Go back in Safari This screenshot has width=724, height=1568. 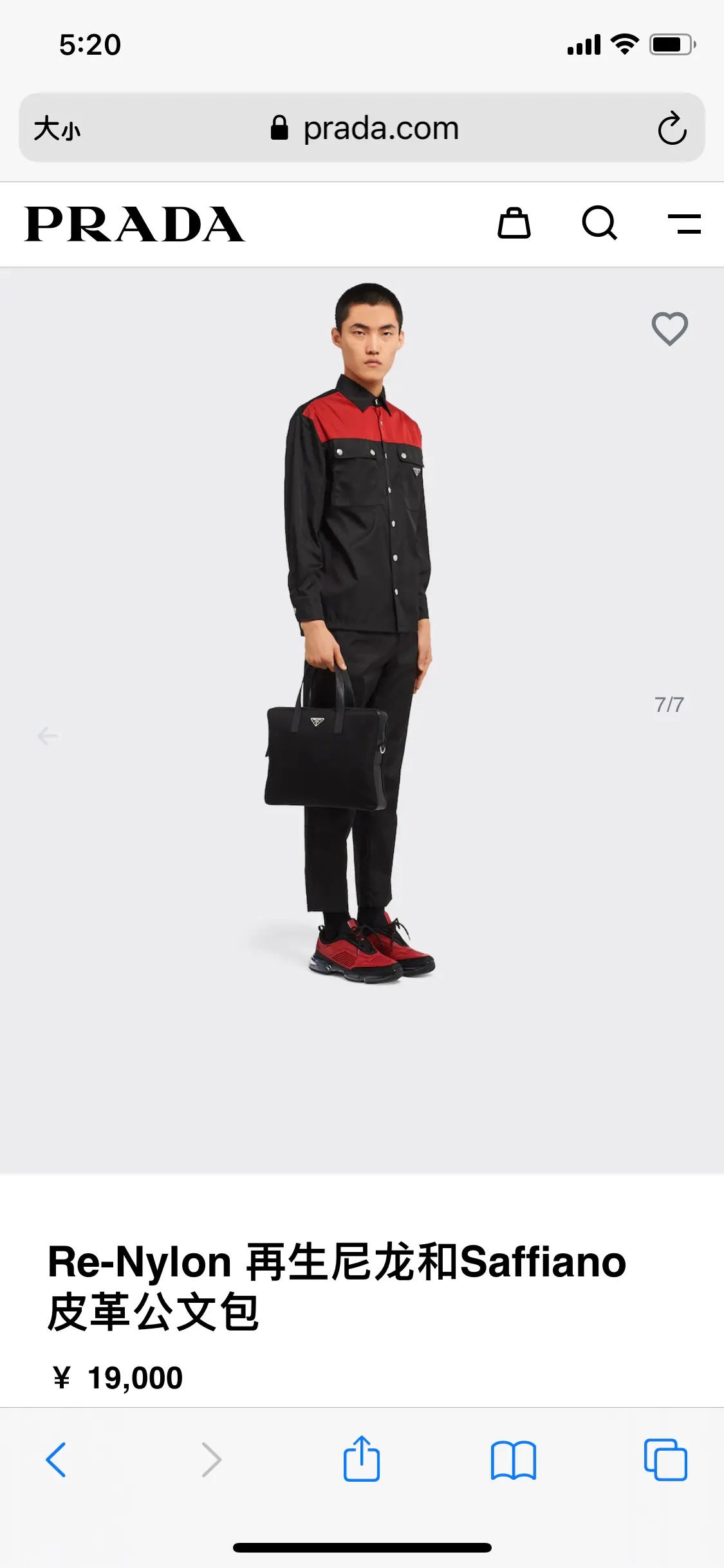(x=56, y=1460)
